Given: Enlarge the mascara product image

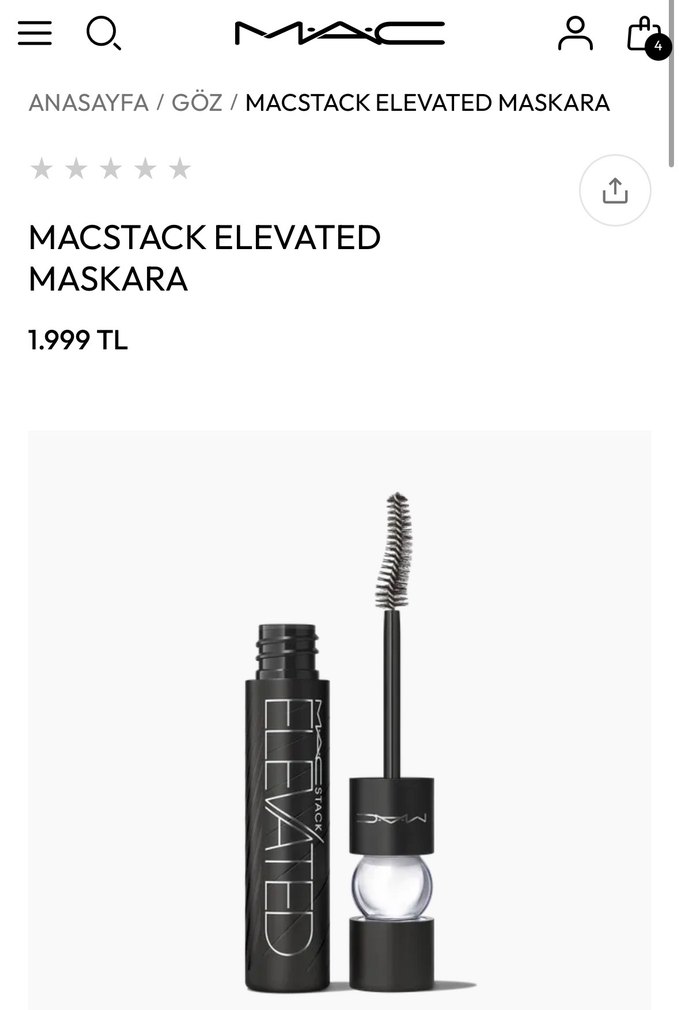Looking at the screenshot, I should (x=339, y=720).
